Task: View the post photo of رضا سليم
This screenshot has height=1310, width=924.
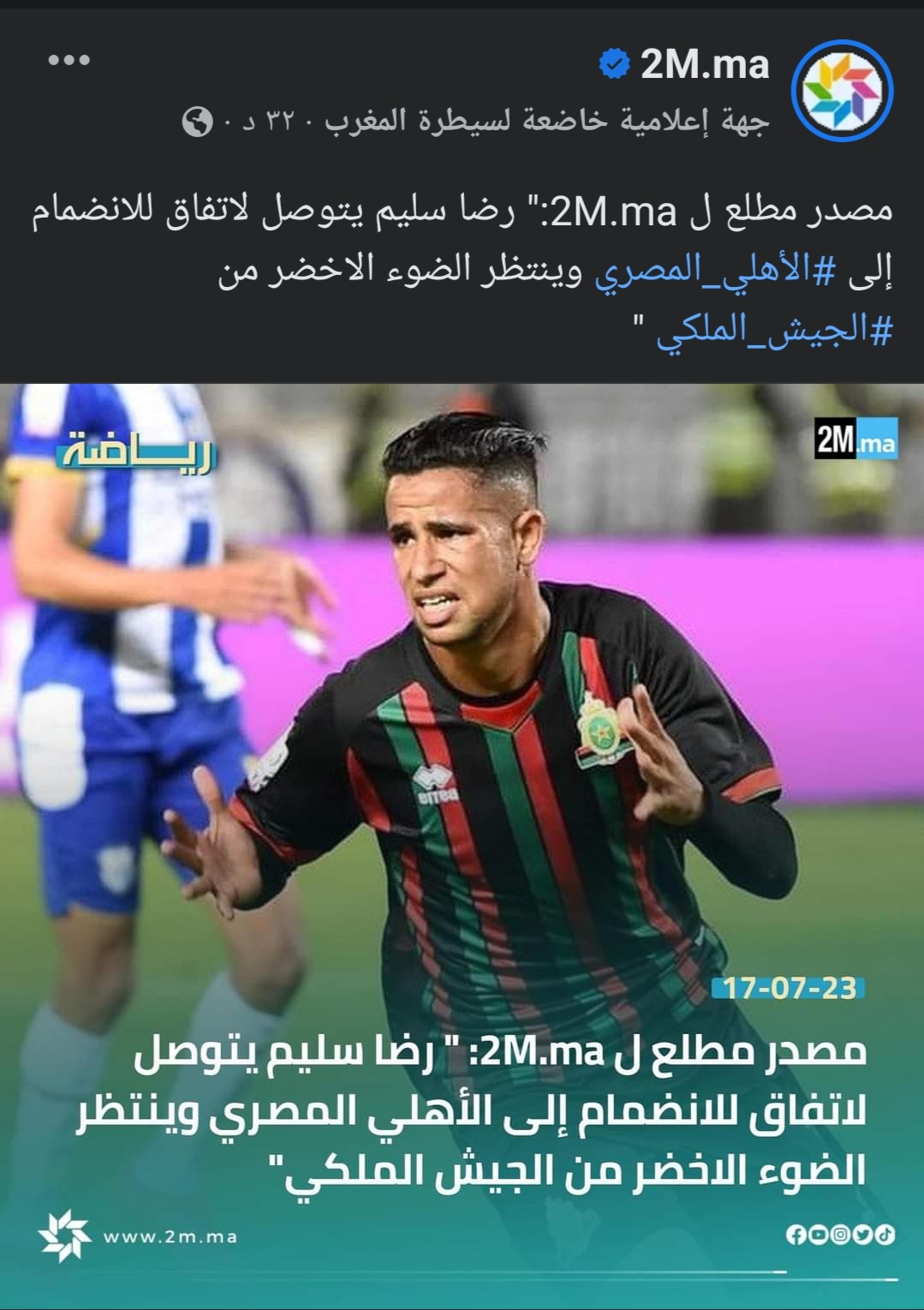Action: click(x=462, y=771)
